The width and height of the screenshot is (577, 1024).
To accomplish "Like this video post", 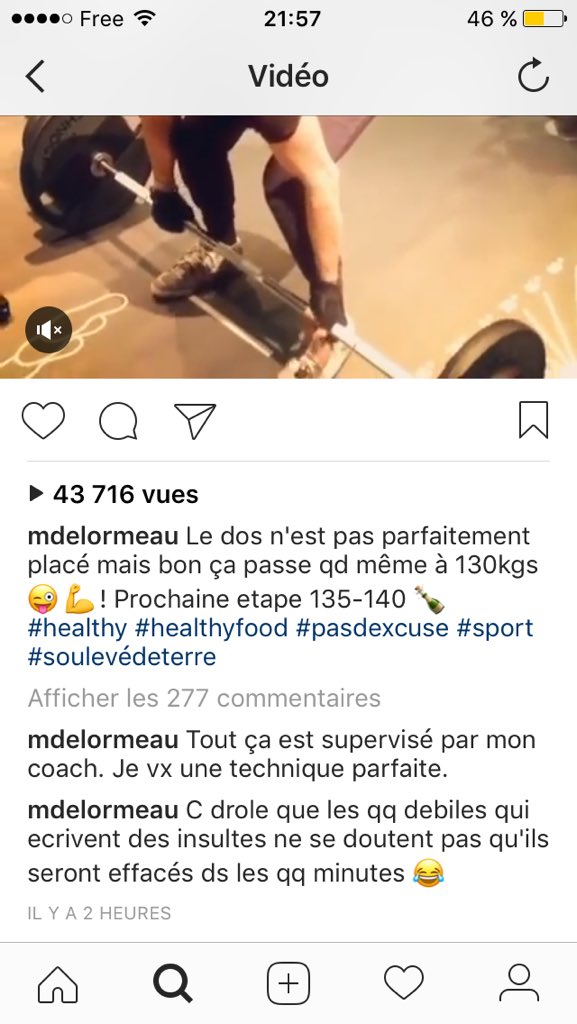I will point(44,420).
